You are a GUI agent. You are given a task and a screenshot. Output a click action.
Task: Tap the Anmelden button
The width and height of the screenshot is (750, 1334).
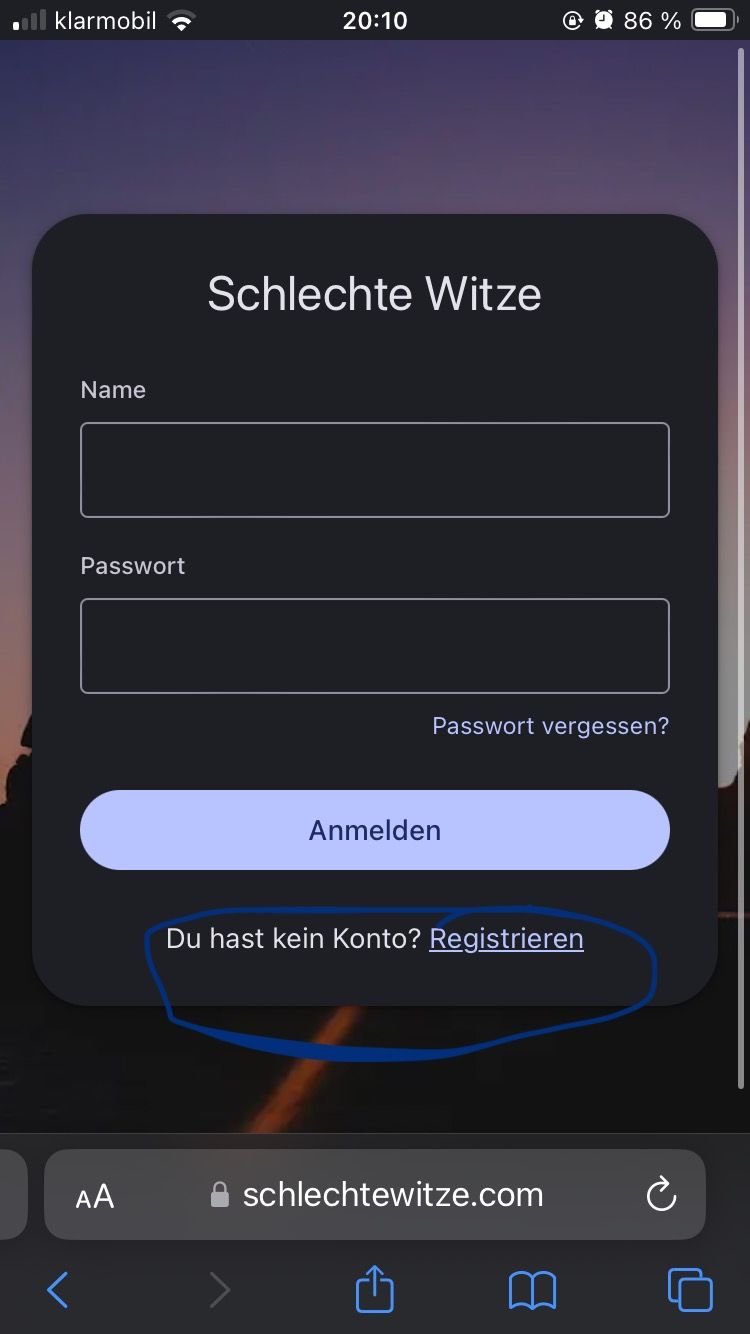tap(374, 830)
